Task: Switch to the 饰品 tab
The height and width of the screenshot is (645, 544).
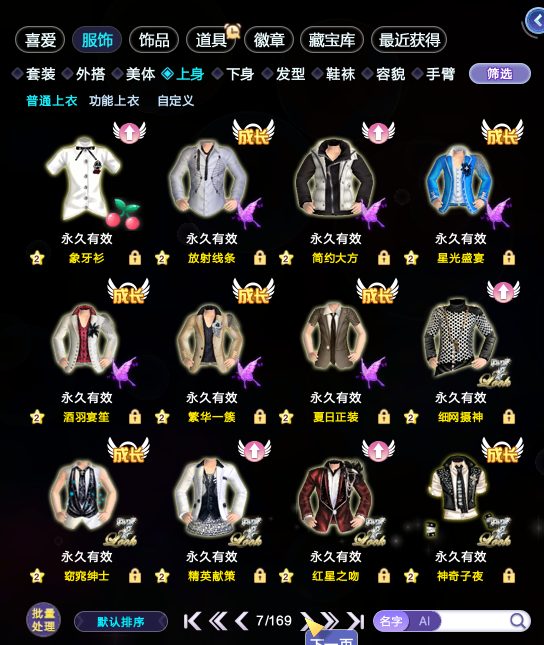Action: (x=154, y=40)
